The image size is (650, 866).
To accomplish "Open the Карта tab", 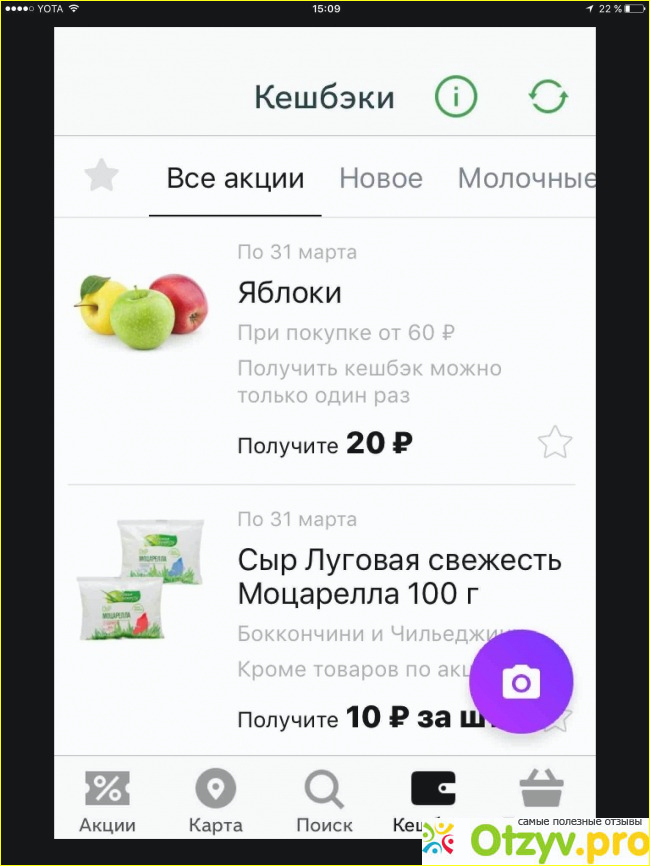I will tap(215, 800).
